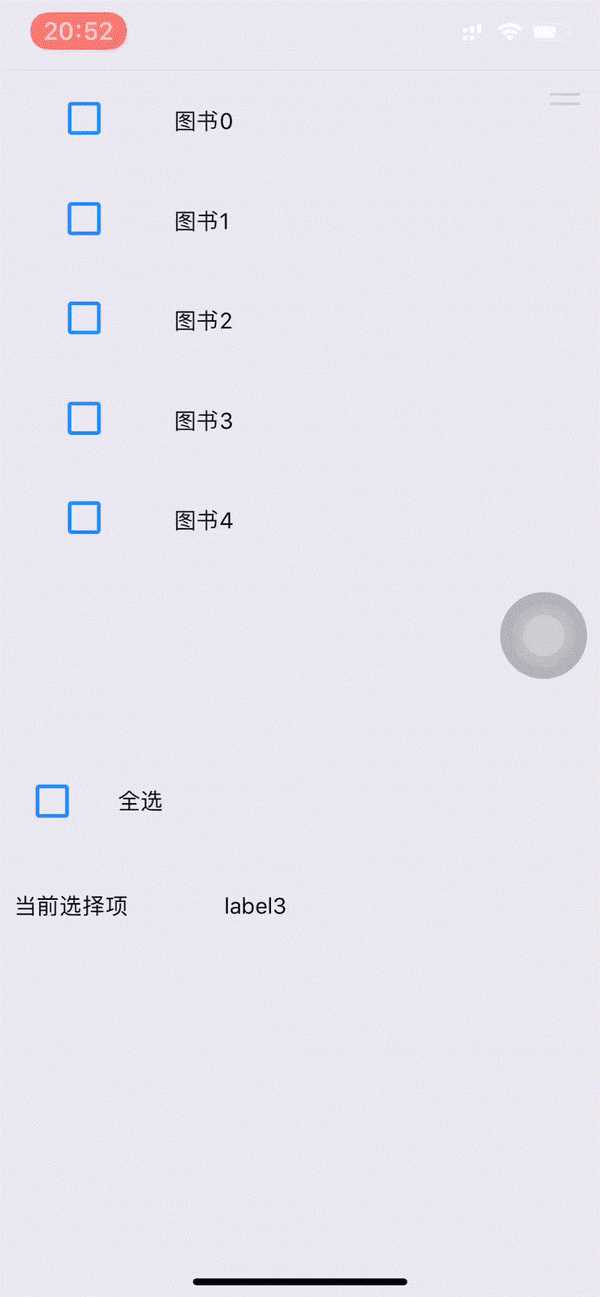Tick the checkbox next to 图书2
Image resolution: width=600 pixels, height=1297 pixels.
tap(84, 318)
